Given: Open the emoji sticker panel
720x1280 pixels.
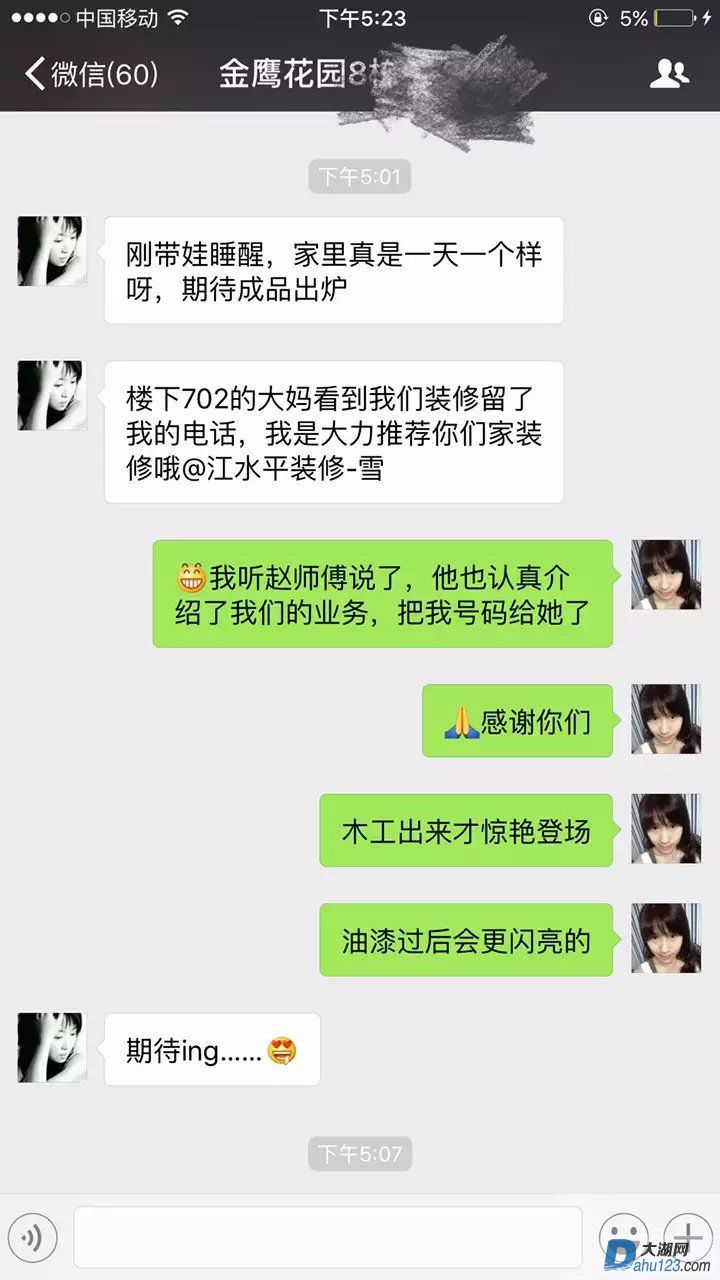Looking at the screenshot, I should tap(622, 1238).
